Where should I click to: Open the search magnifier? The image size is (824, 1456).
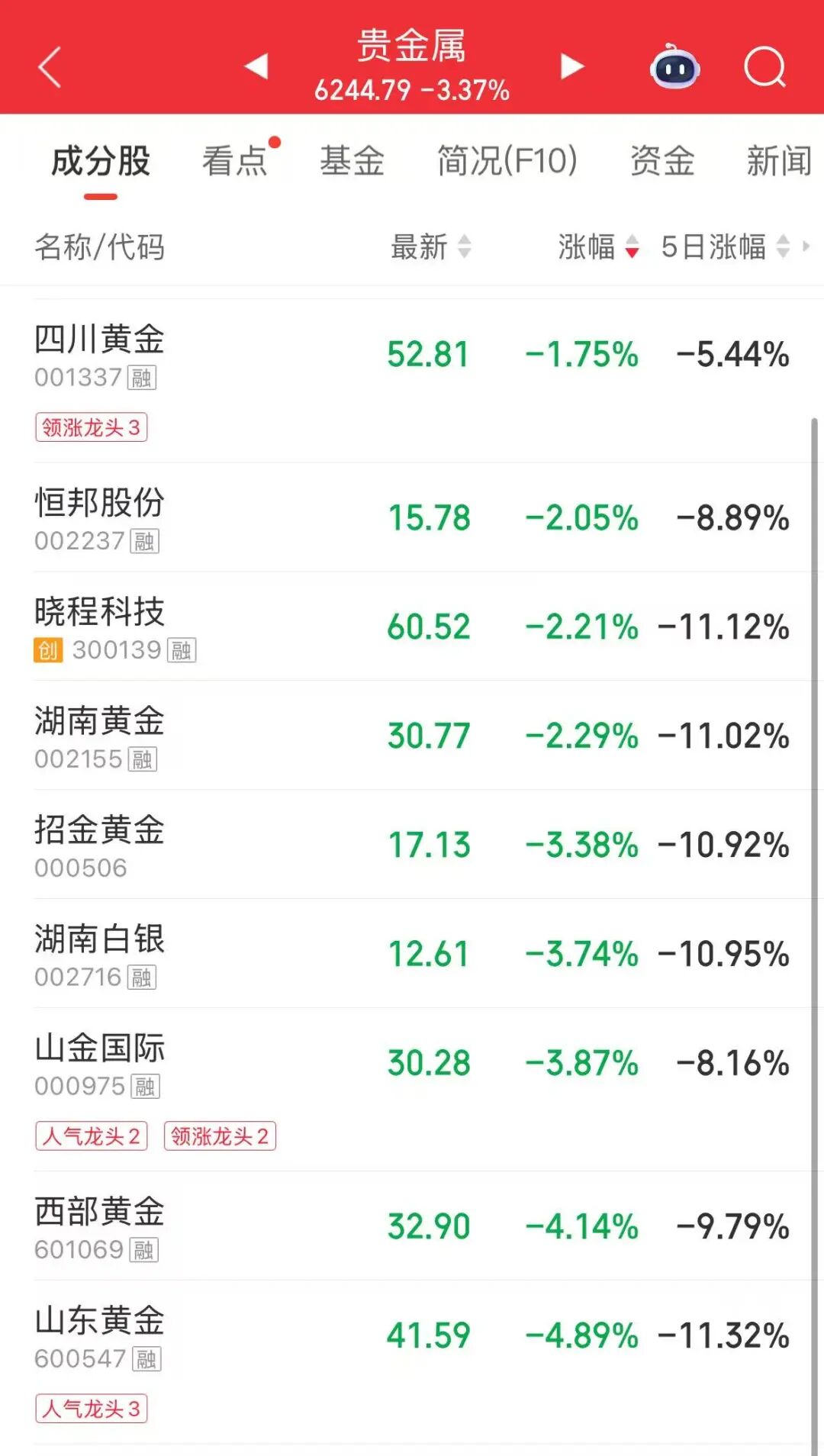tap(764, 68)
